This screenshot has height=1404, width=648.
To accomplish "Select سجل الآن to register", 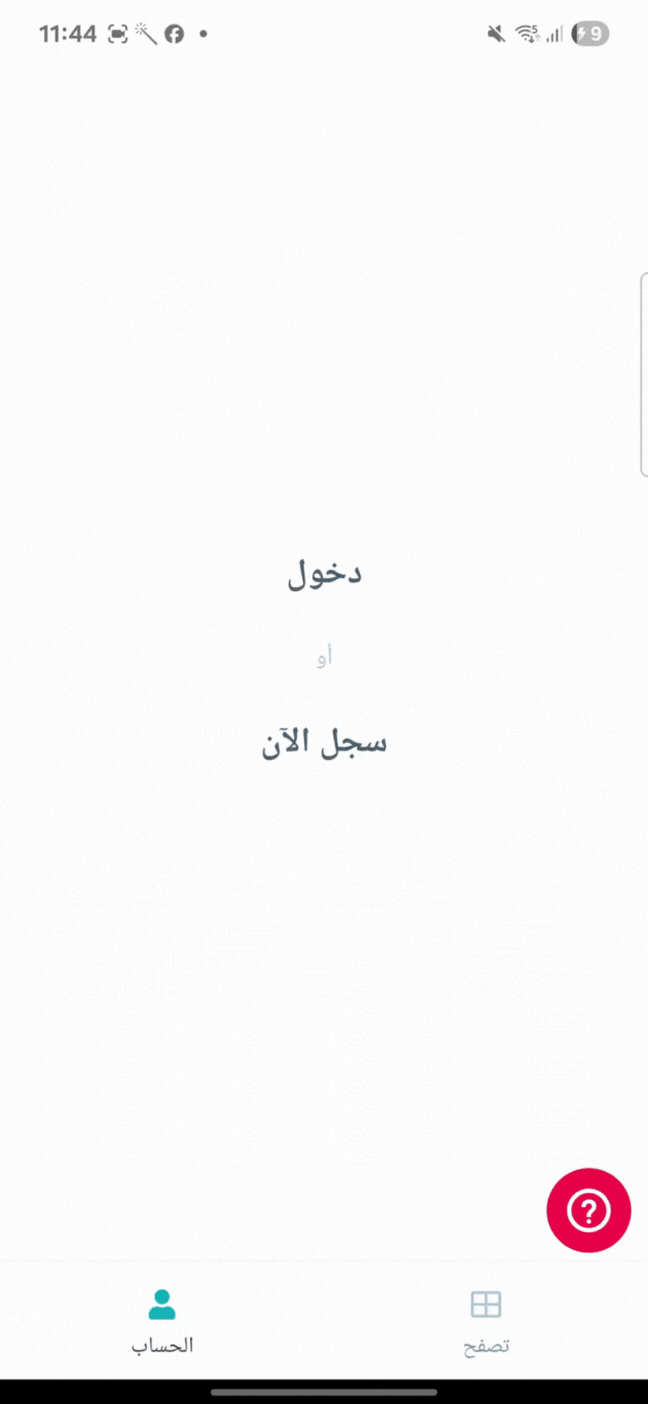I will [x=324, y=743].
